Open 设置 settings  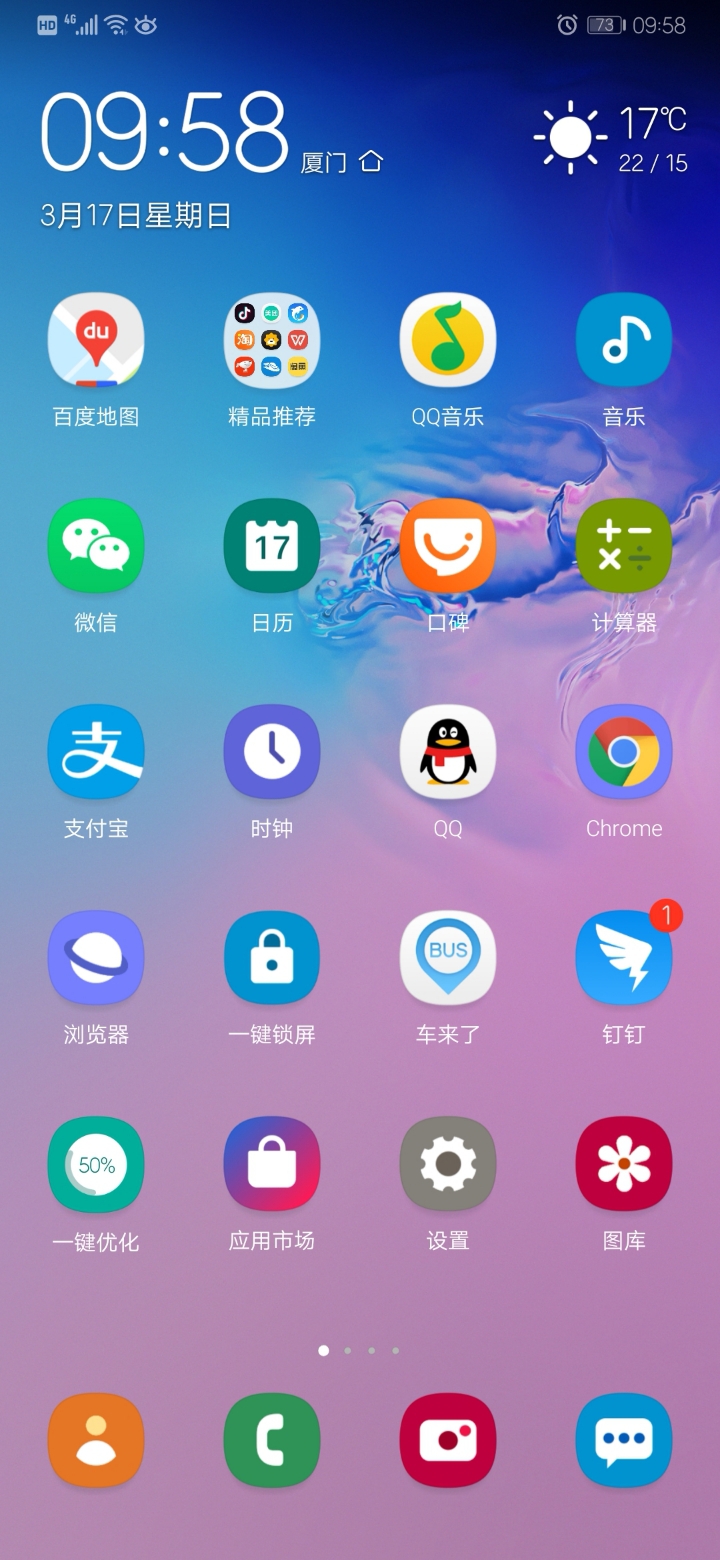(448, 1164)
